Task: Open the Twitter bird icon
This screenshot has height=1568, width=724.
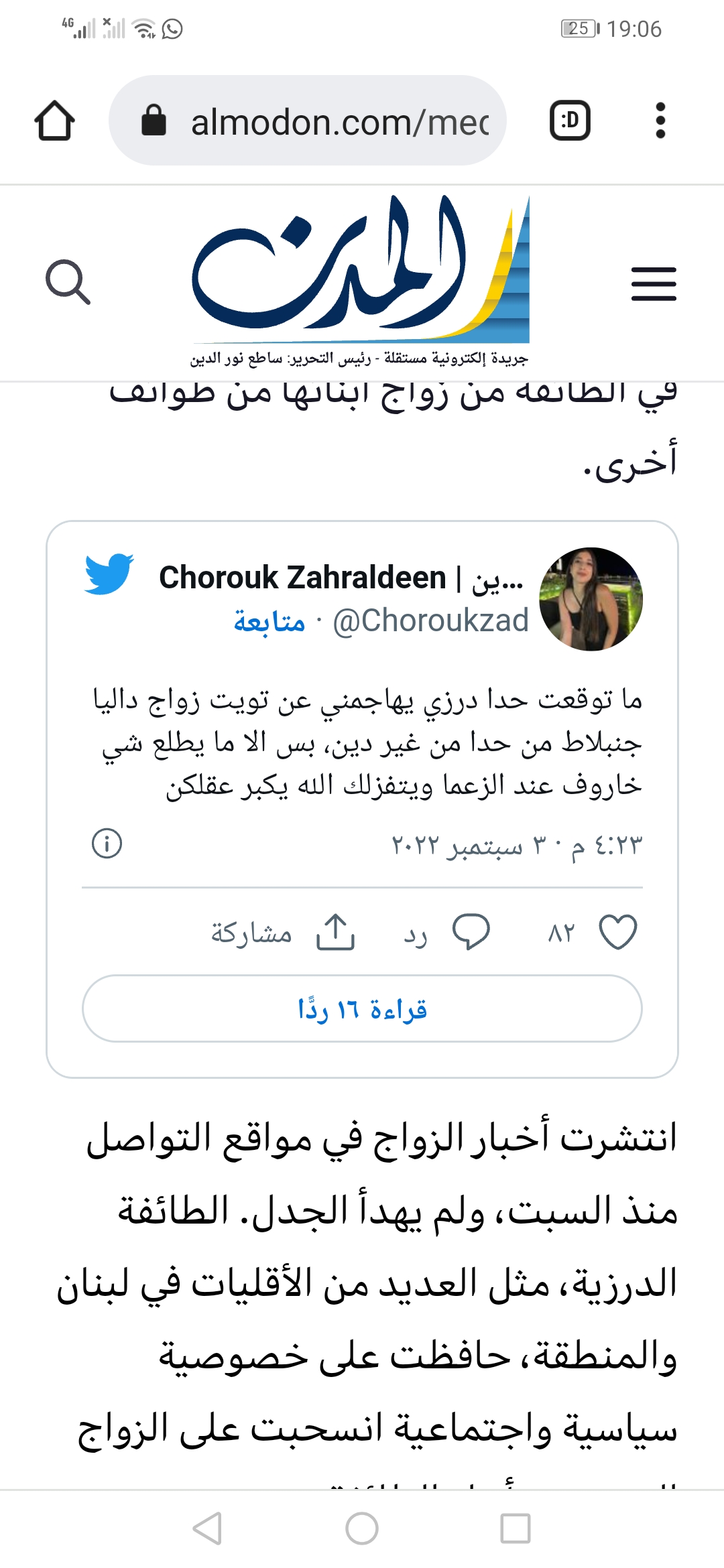Action: [109, 574]
